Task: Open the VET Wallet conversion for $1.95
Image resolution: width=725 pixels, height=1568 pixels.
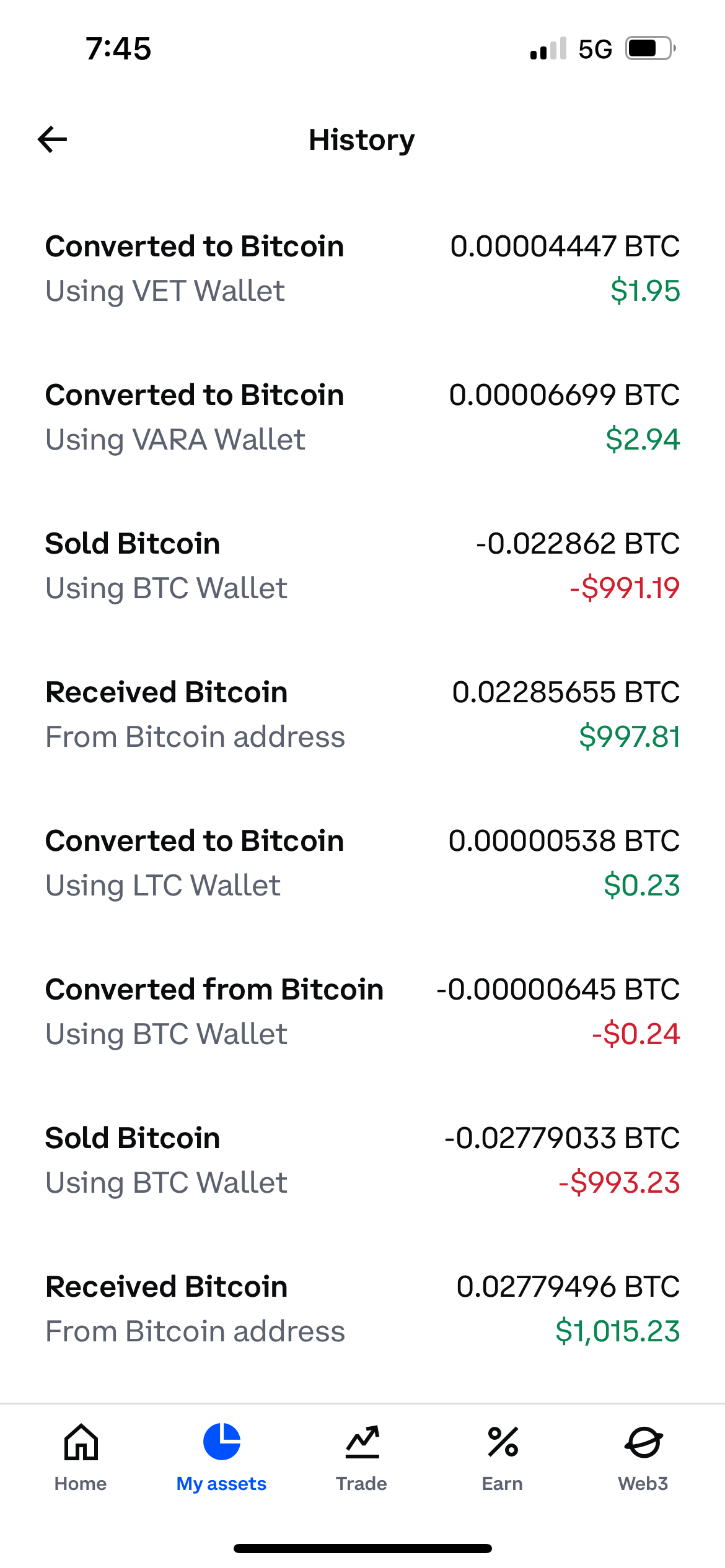Action: (x=362, y=268)
